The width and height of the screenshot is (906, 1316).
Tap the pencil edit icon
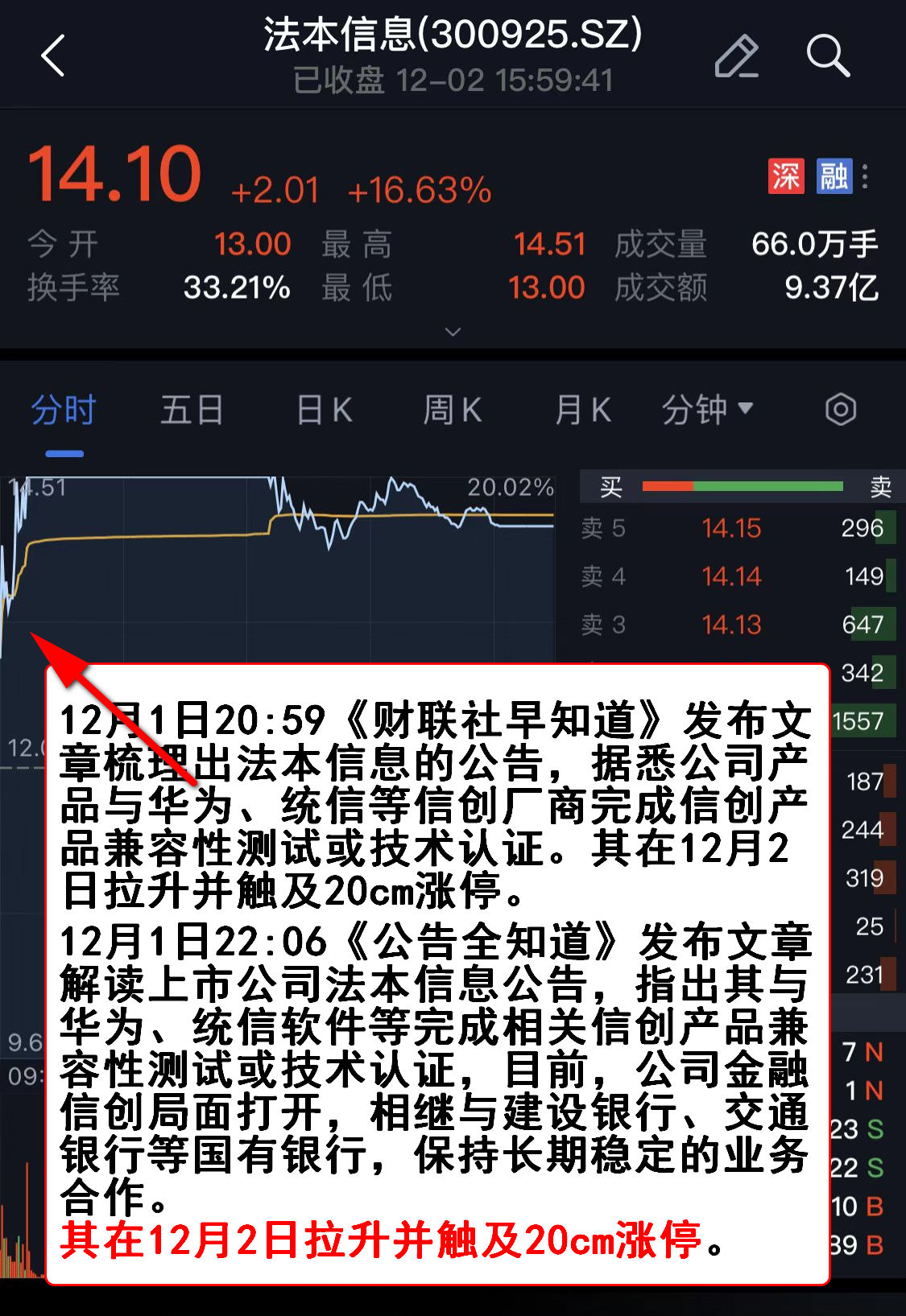(x=736, y=56)
